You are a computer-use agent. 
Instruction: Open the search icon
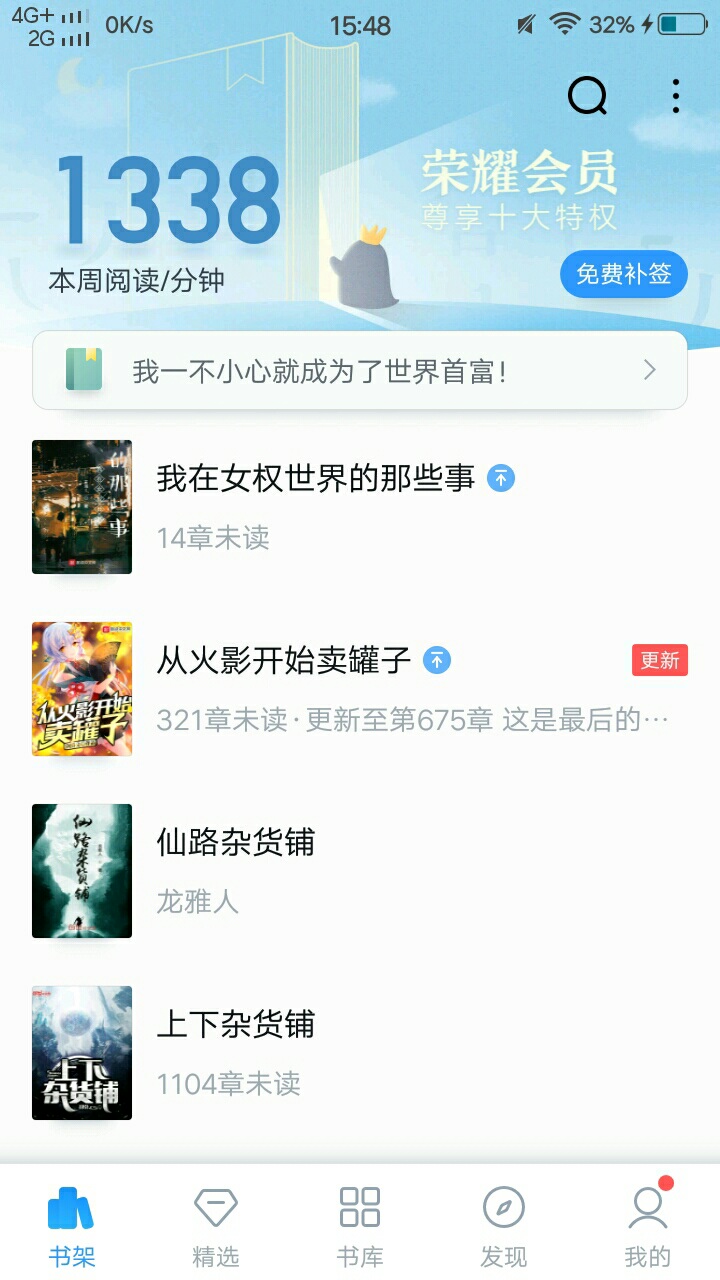click(x=587, y=96)
